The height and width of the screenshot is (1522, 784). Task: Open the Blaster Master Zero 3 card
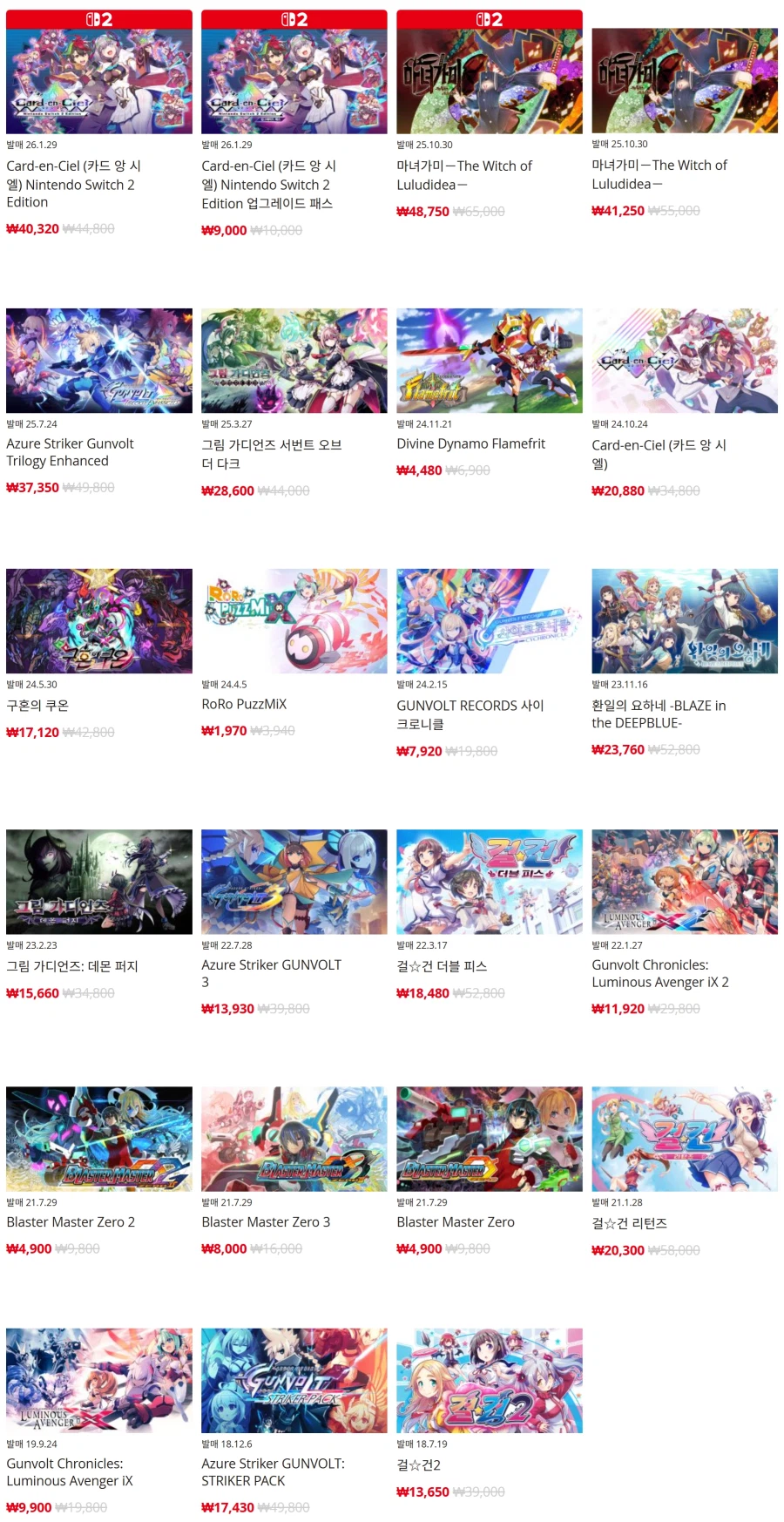(x=294, y=1138)
